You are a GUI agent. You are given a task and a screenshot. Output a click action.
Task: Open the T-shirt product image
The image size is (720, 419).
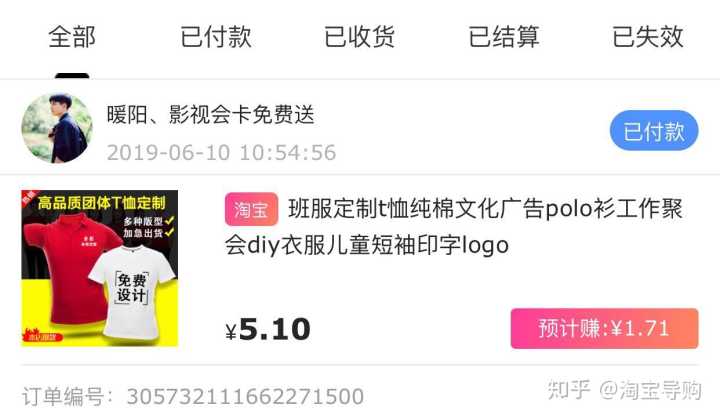pyautogui.click(x=100, y=268)
